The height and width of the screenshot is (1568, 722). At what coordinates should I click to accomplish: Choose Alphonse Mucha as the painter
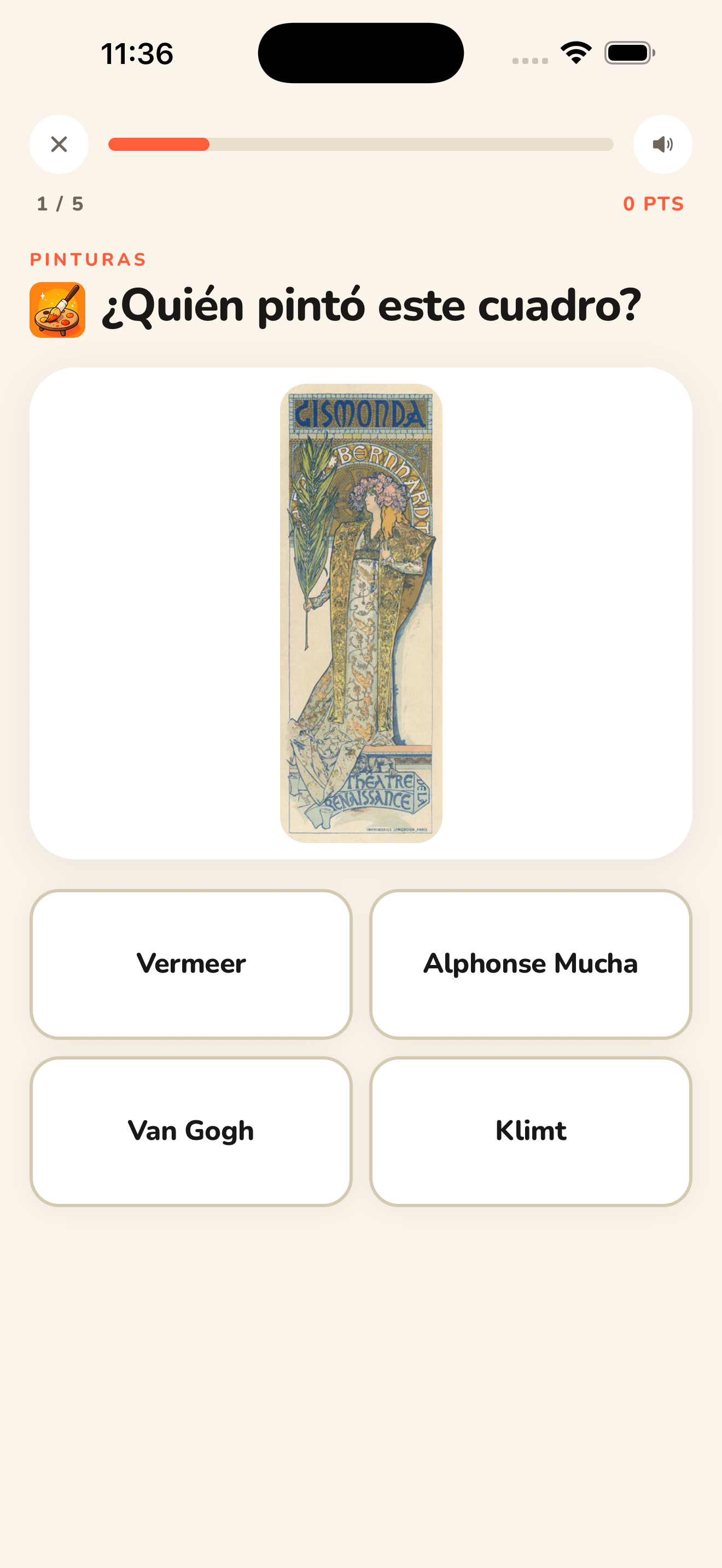531,964
